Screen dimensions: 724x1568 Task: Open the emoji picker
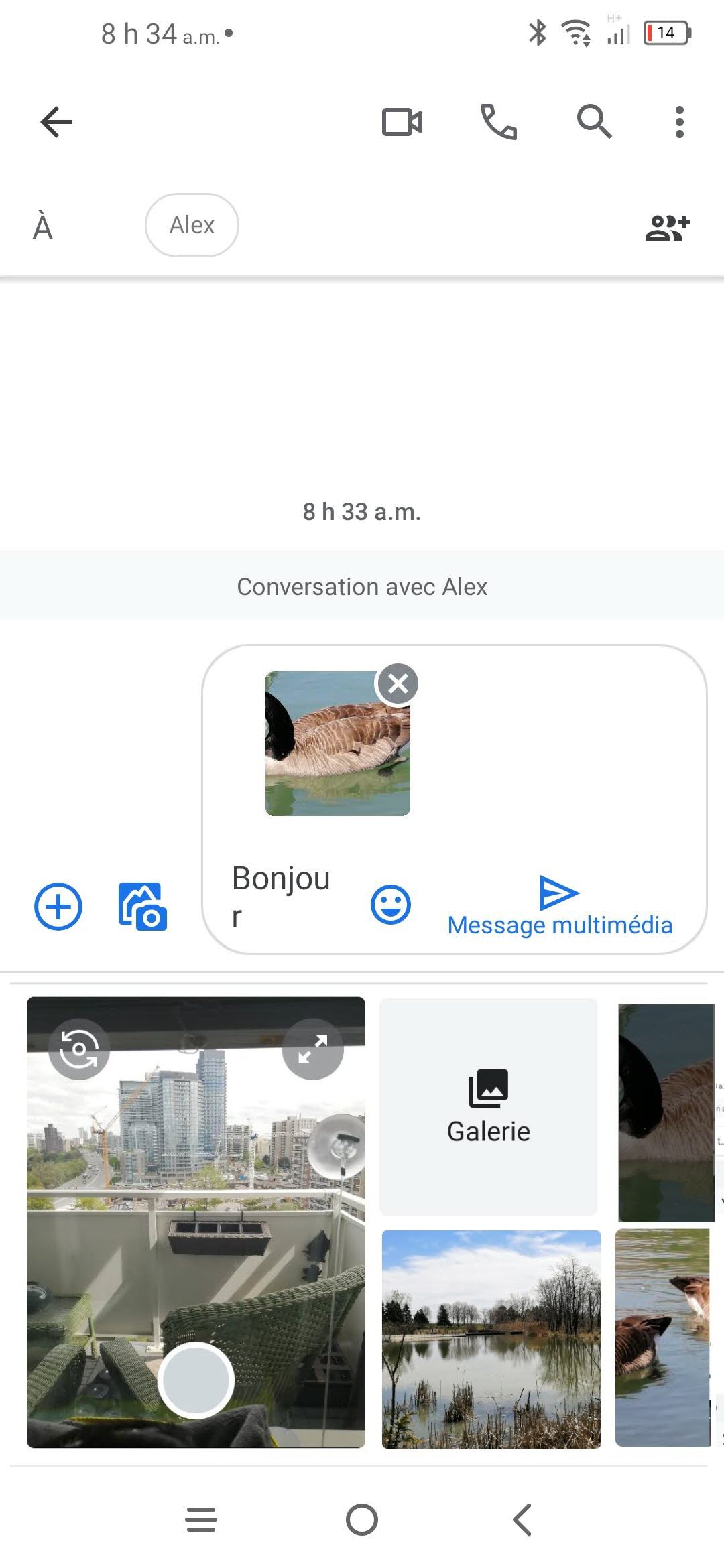390,905
